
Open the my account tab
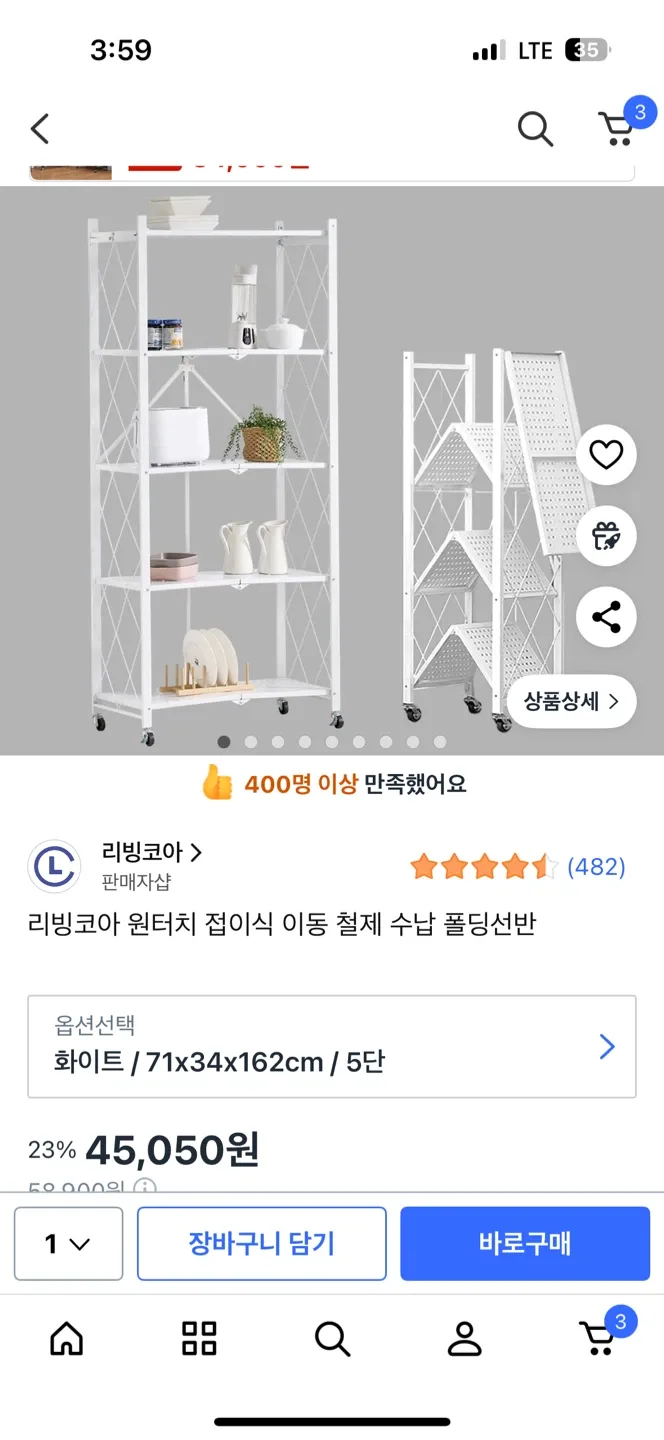point(464,1338)
